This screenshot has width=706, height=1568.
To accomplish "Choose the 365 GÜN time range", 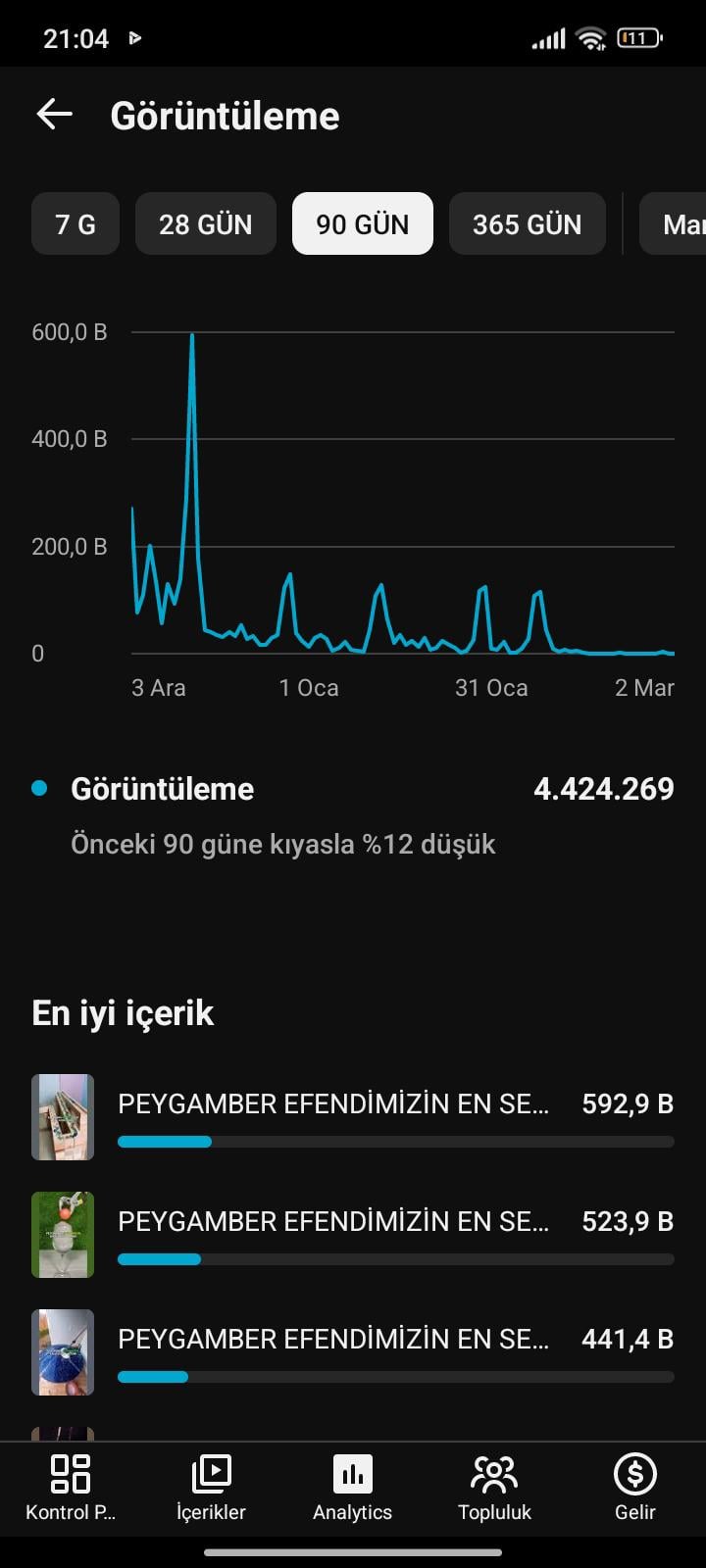I will [528, 223].
